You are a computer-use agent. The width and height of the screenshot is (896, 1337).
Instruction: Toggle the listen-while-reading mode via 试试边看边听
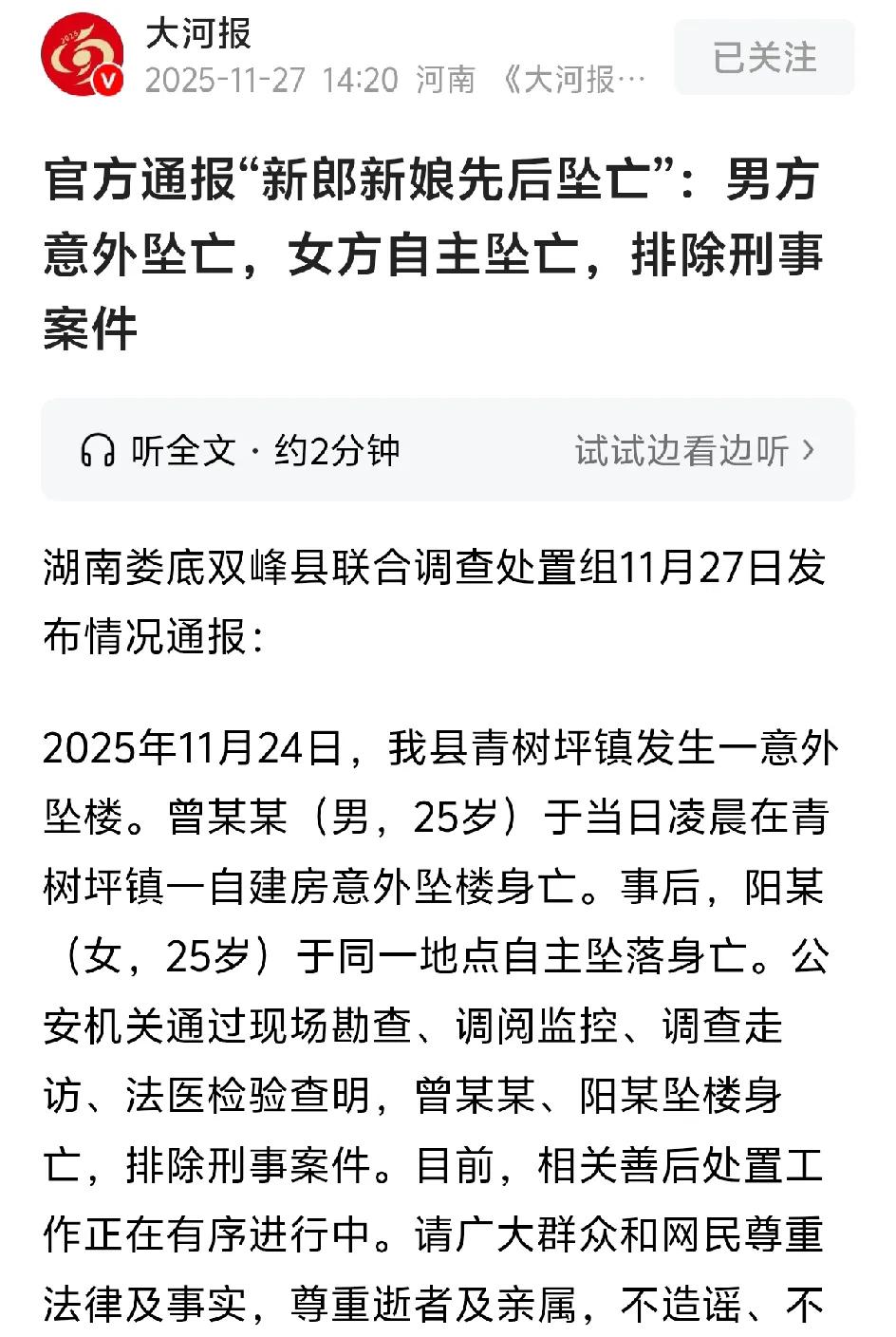pos(681,449)
